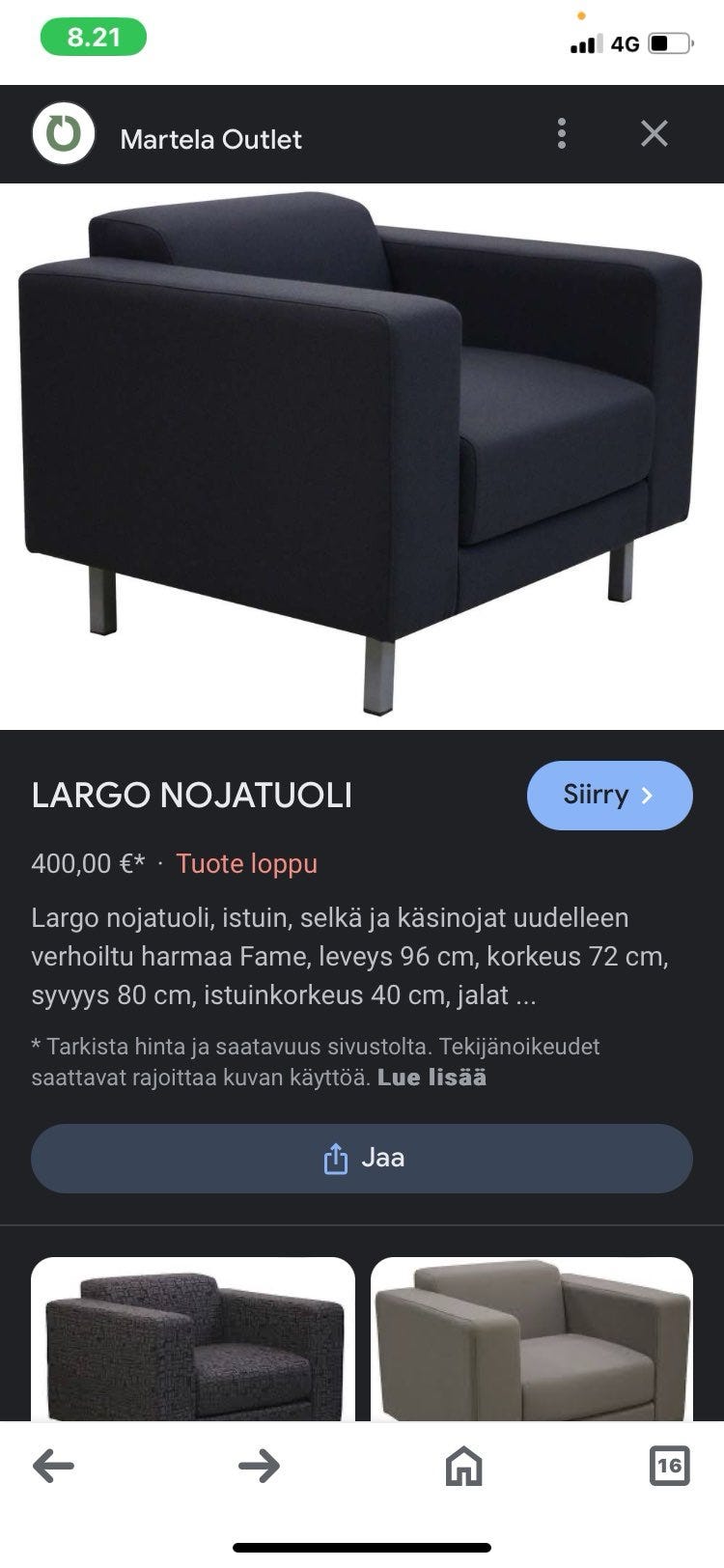Tap the Jaa share button
Image resolution: width=724 pixels, height=1568 pixels.
coord(362,1158)
